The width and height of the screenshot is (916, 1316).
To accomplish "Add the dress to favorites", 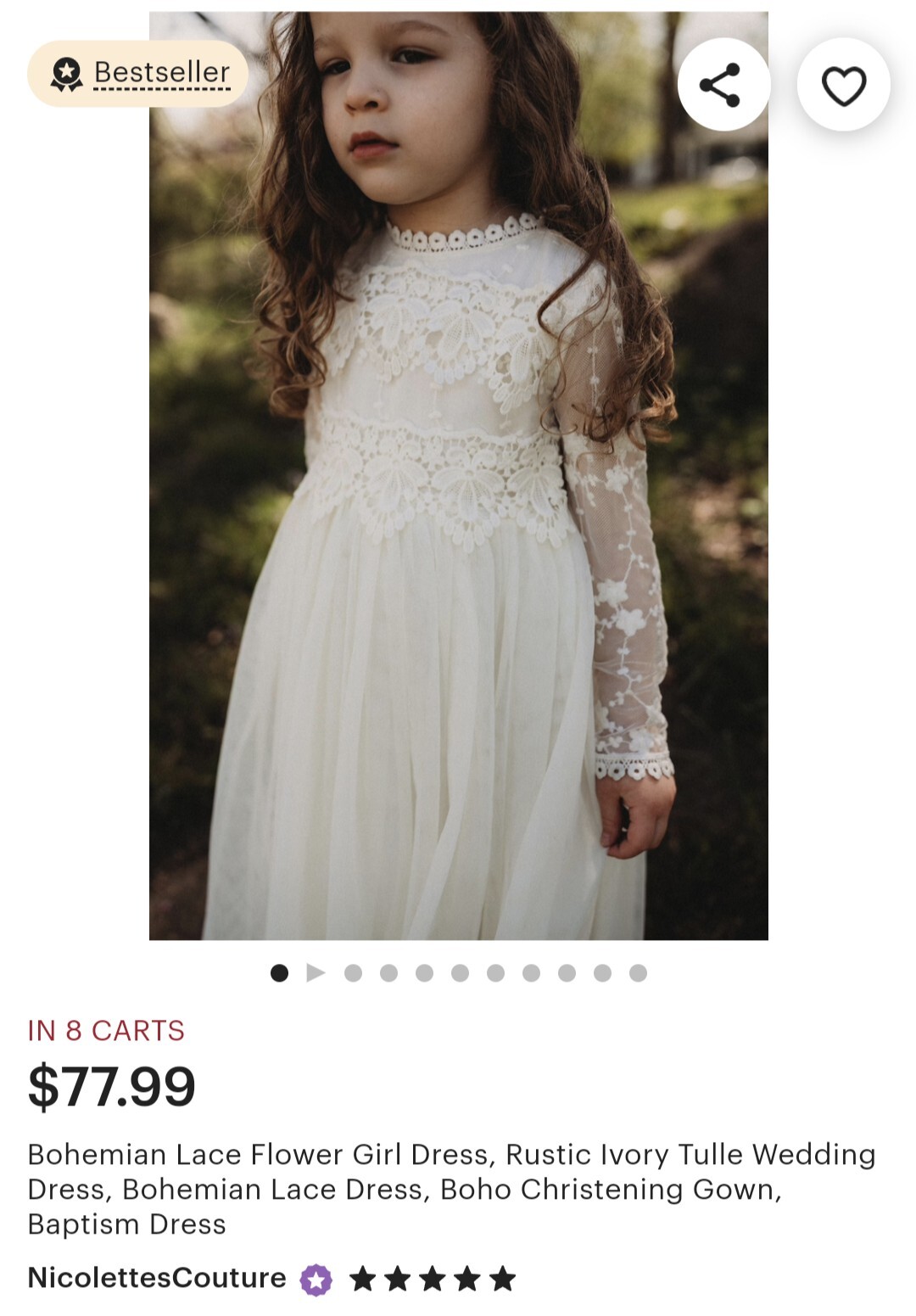I will pyautogui.click(x=843, y=85).
